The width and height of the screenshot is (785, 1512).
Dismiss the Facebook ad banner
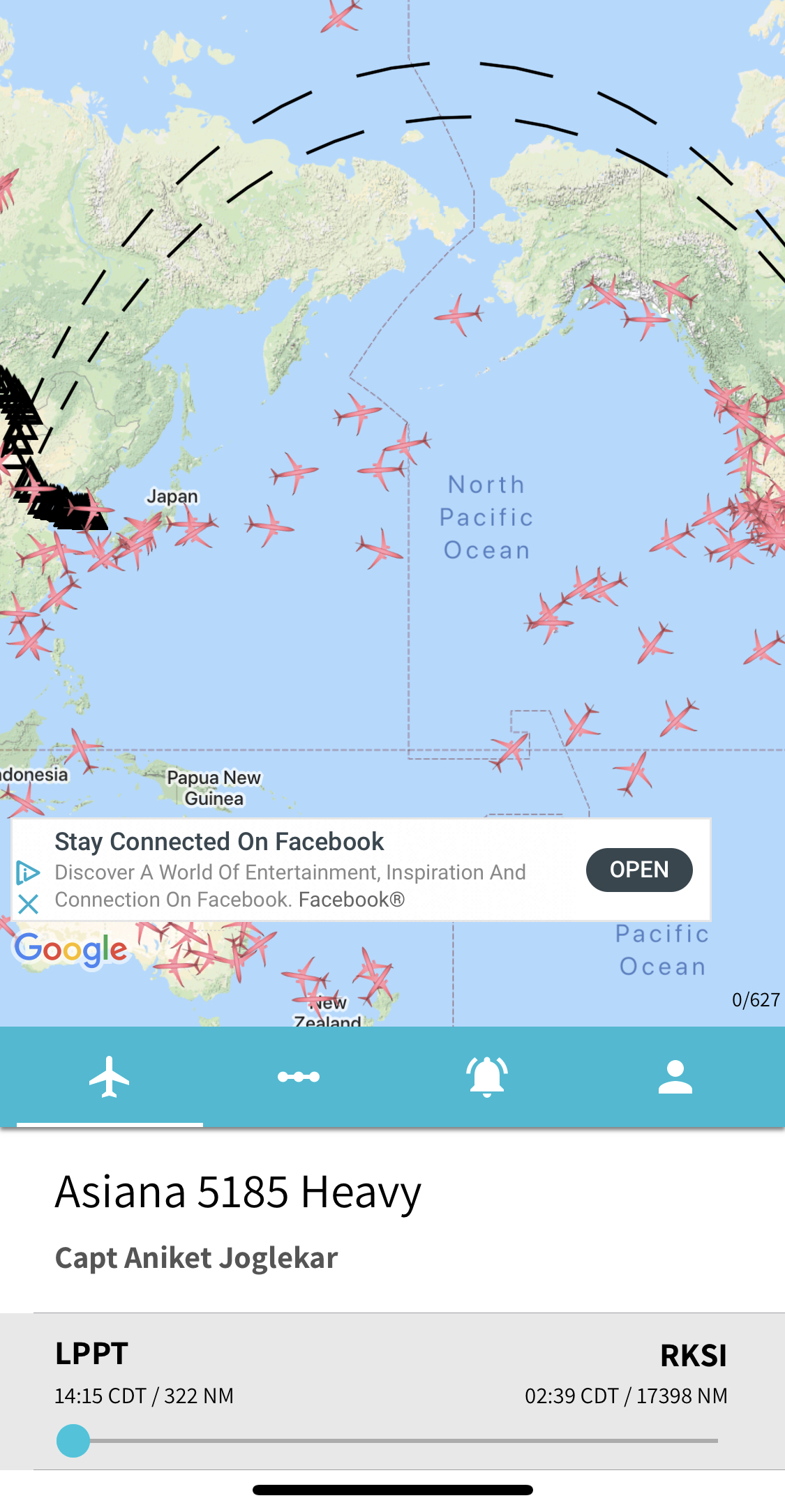click(x=28, y=905)
